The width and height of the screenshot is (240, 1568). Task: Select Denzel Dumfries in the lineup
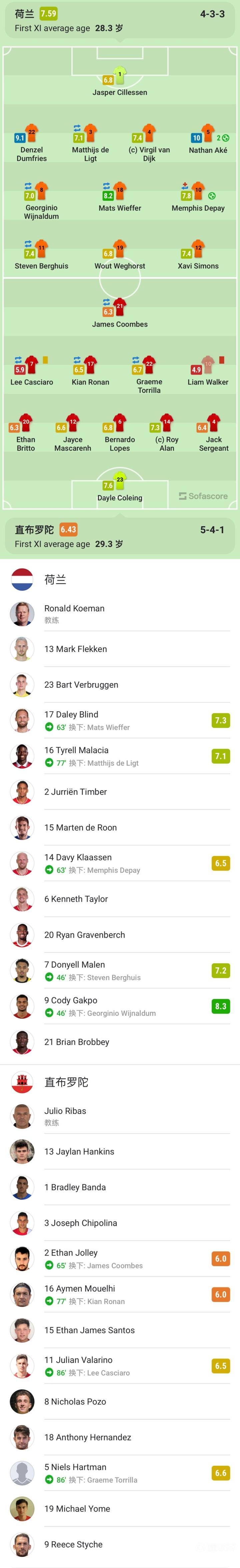[32, 144]
